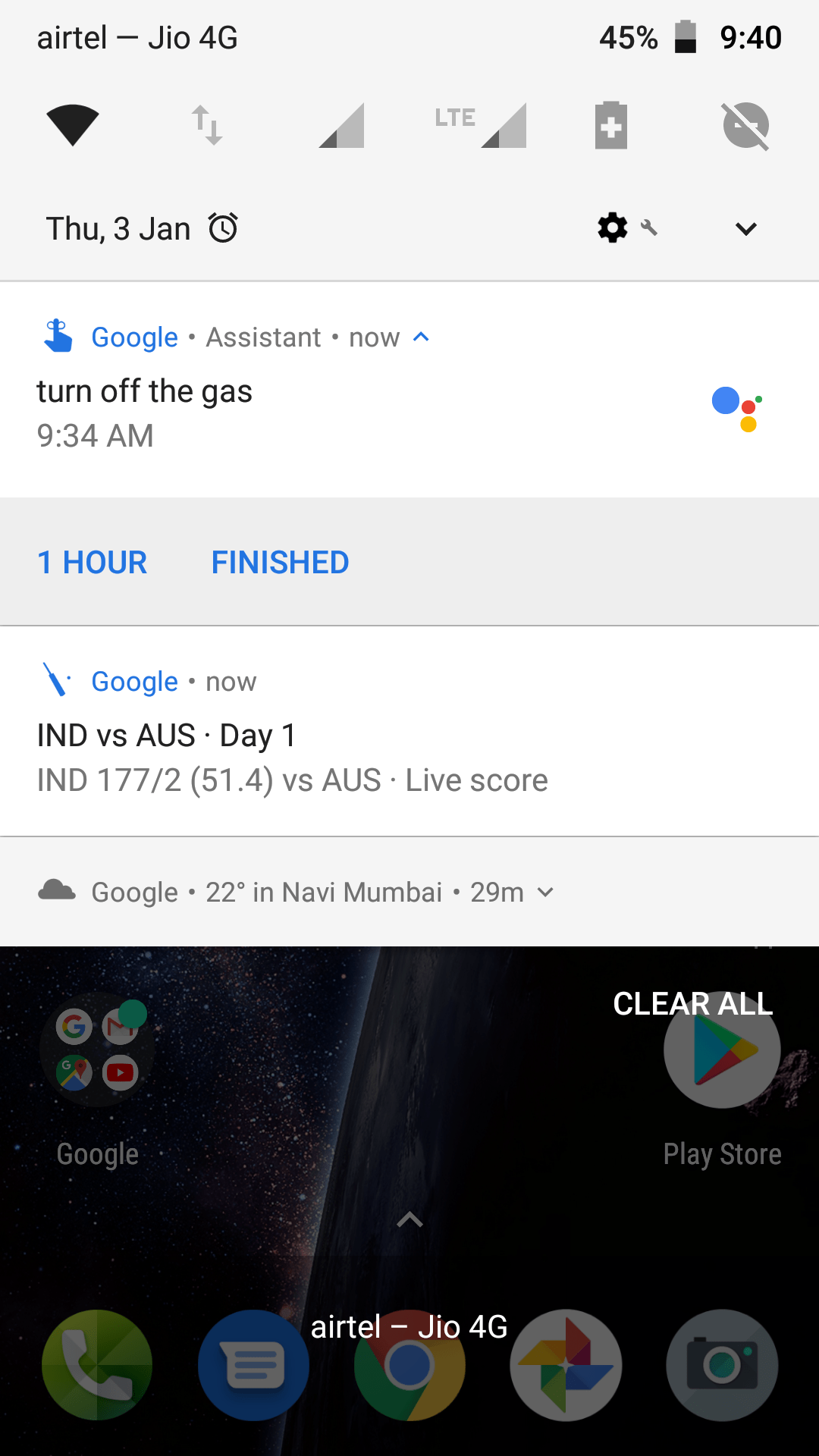Toggle the mobile data quick setting
819x1456 pixels.
[206, 125]
